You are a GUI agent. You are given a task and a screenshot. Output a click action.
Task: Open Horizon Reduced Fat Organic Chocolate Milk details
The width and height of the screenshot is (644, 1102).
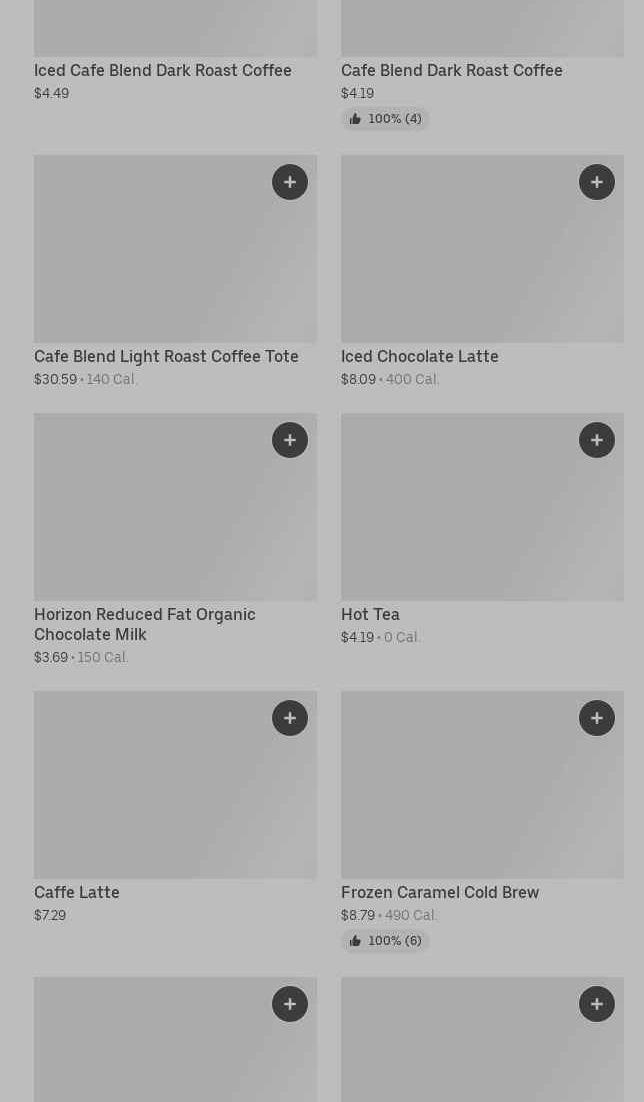[145, 624]
